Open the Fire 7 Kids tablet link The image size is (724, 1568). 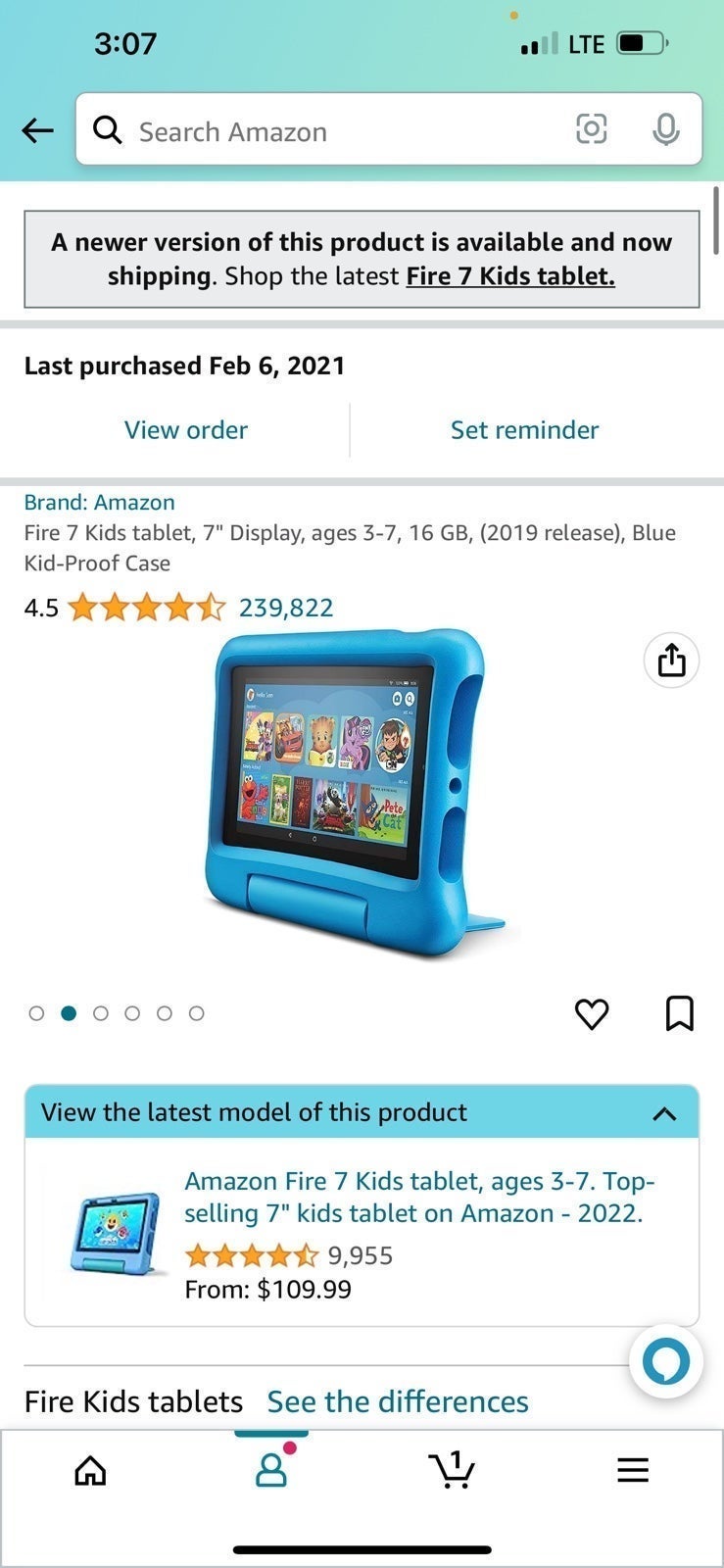point(510,276)
